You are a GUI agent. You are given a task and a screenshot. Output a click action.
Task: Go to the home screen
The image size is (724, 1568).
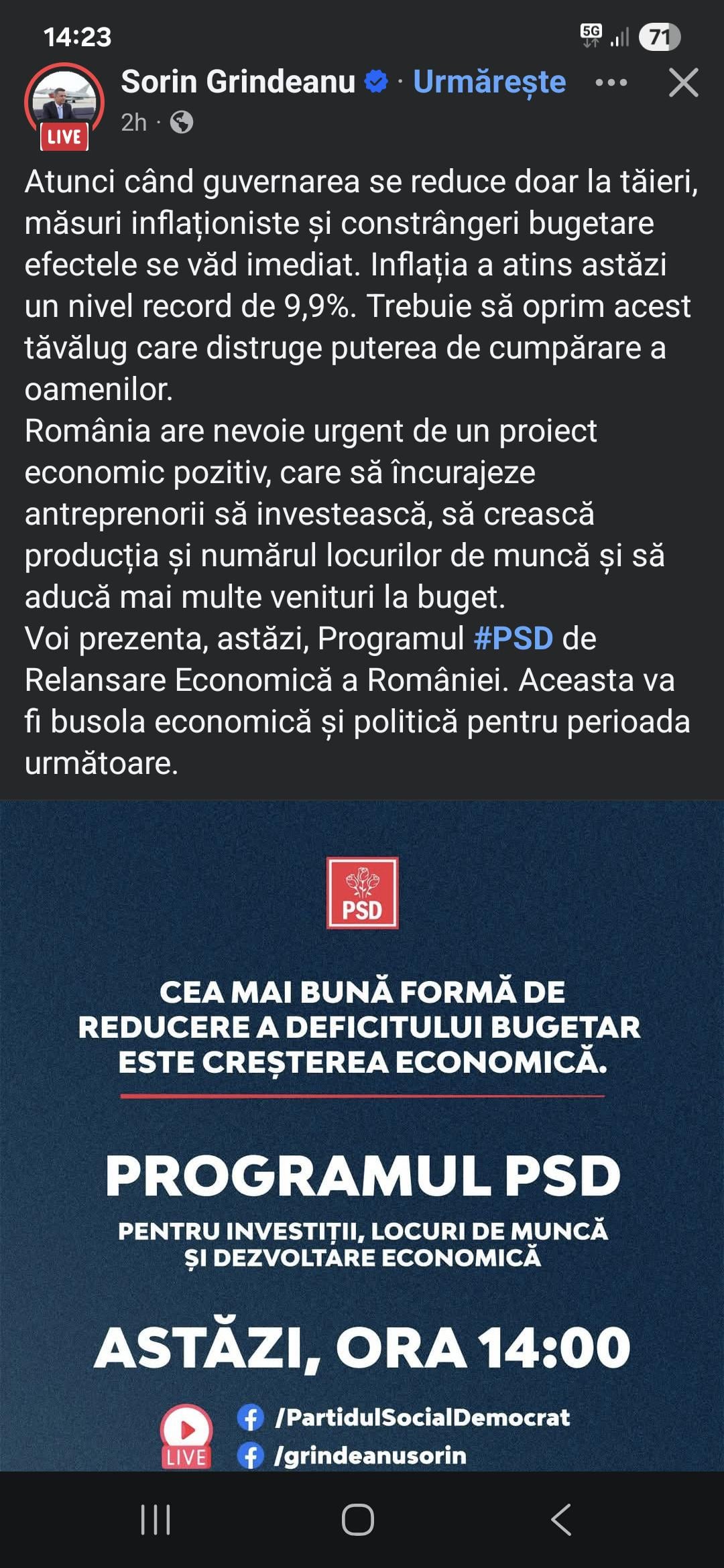[358, 1519]
